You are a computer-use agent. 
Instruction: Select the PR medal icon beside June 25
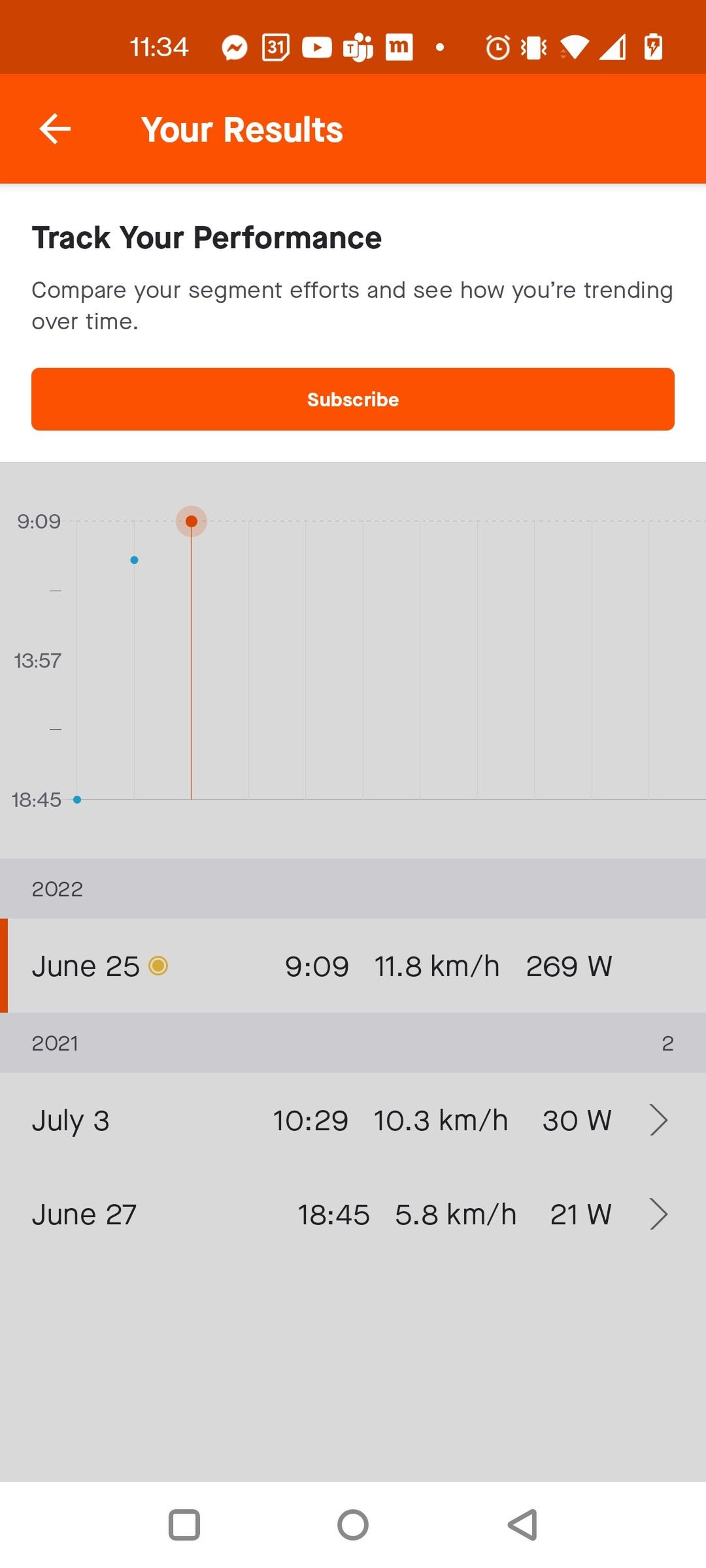[x=159, y=965]
